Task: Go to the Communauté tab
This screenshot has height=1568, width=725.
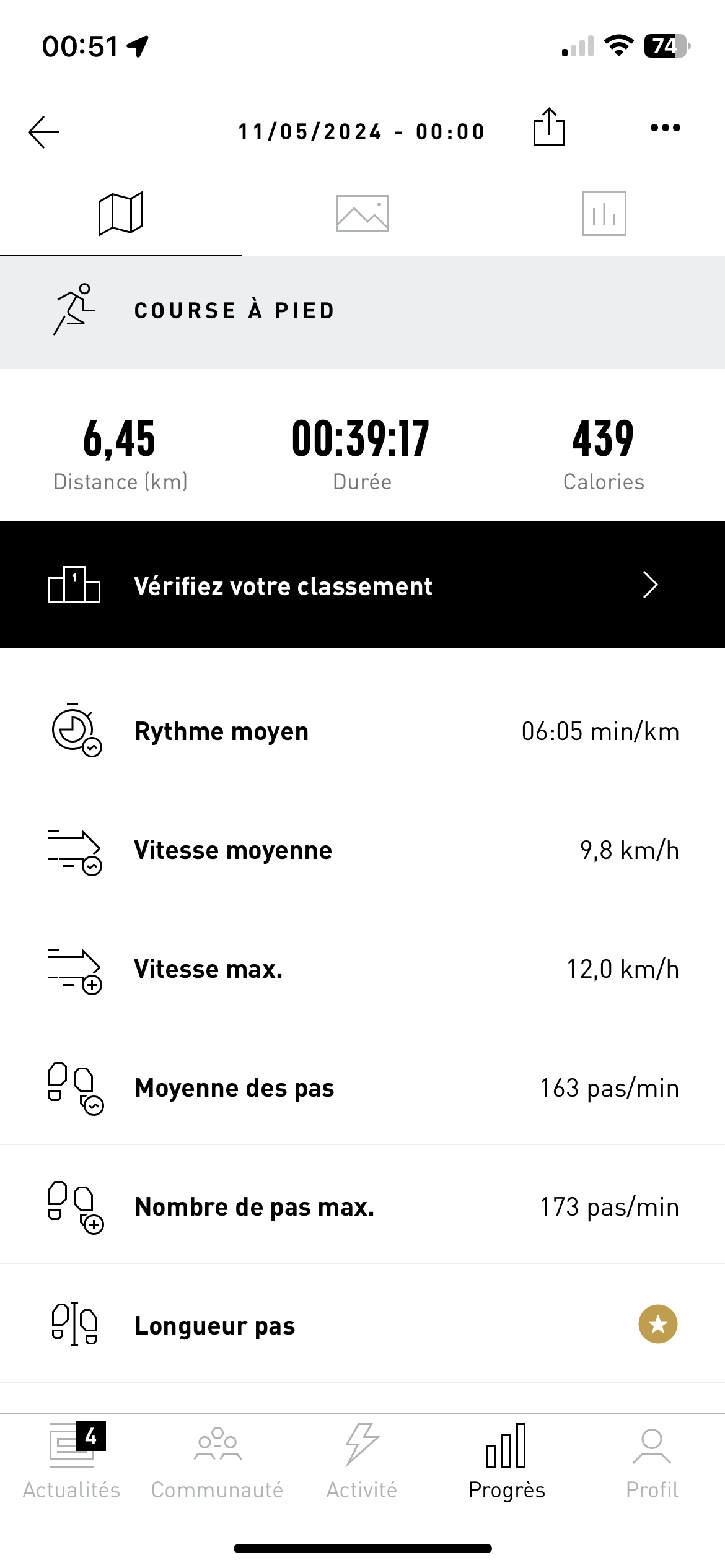Action: 217,1463
